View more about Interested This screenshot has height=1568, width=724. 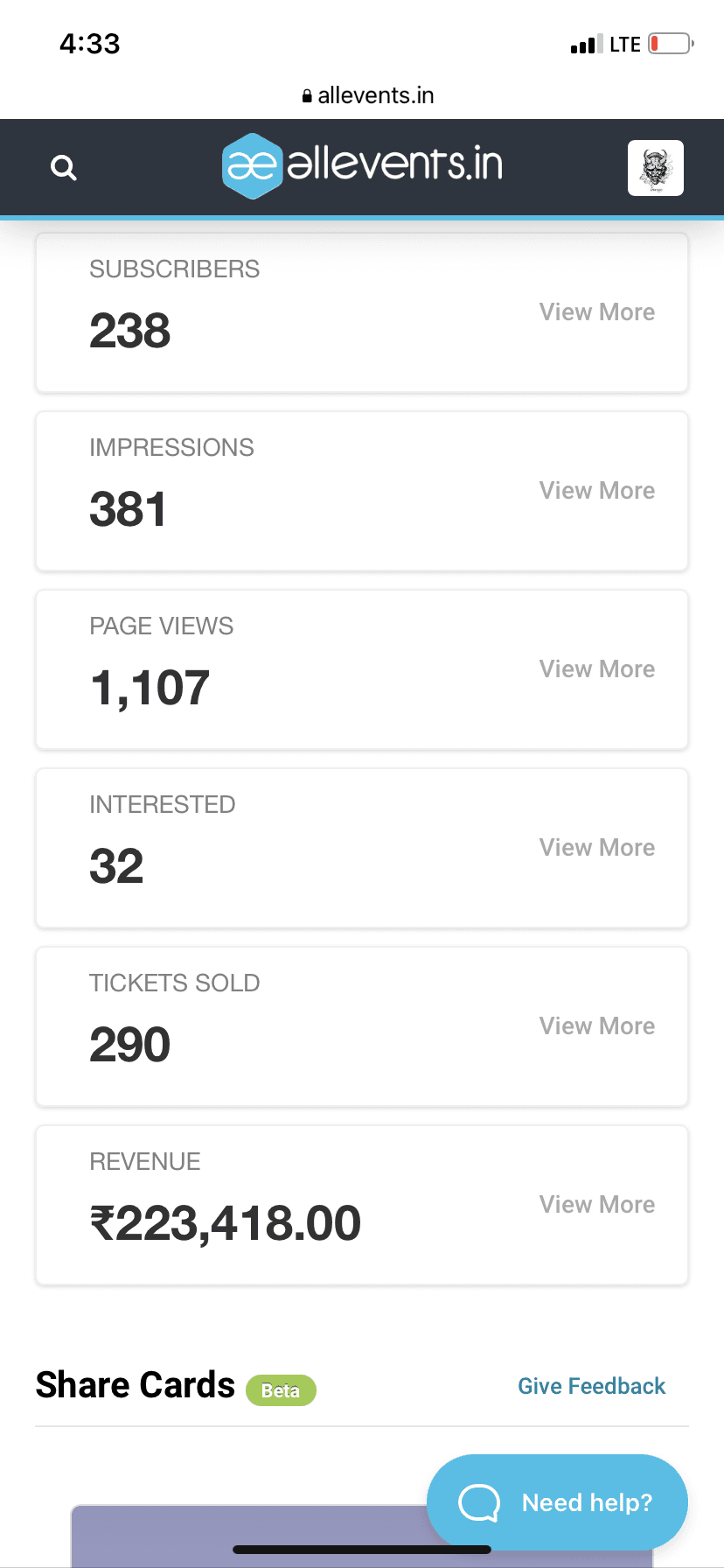click(596, 848)
